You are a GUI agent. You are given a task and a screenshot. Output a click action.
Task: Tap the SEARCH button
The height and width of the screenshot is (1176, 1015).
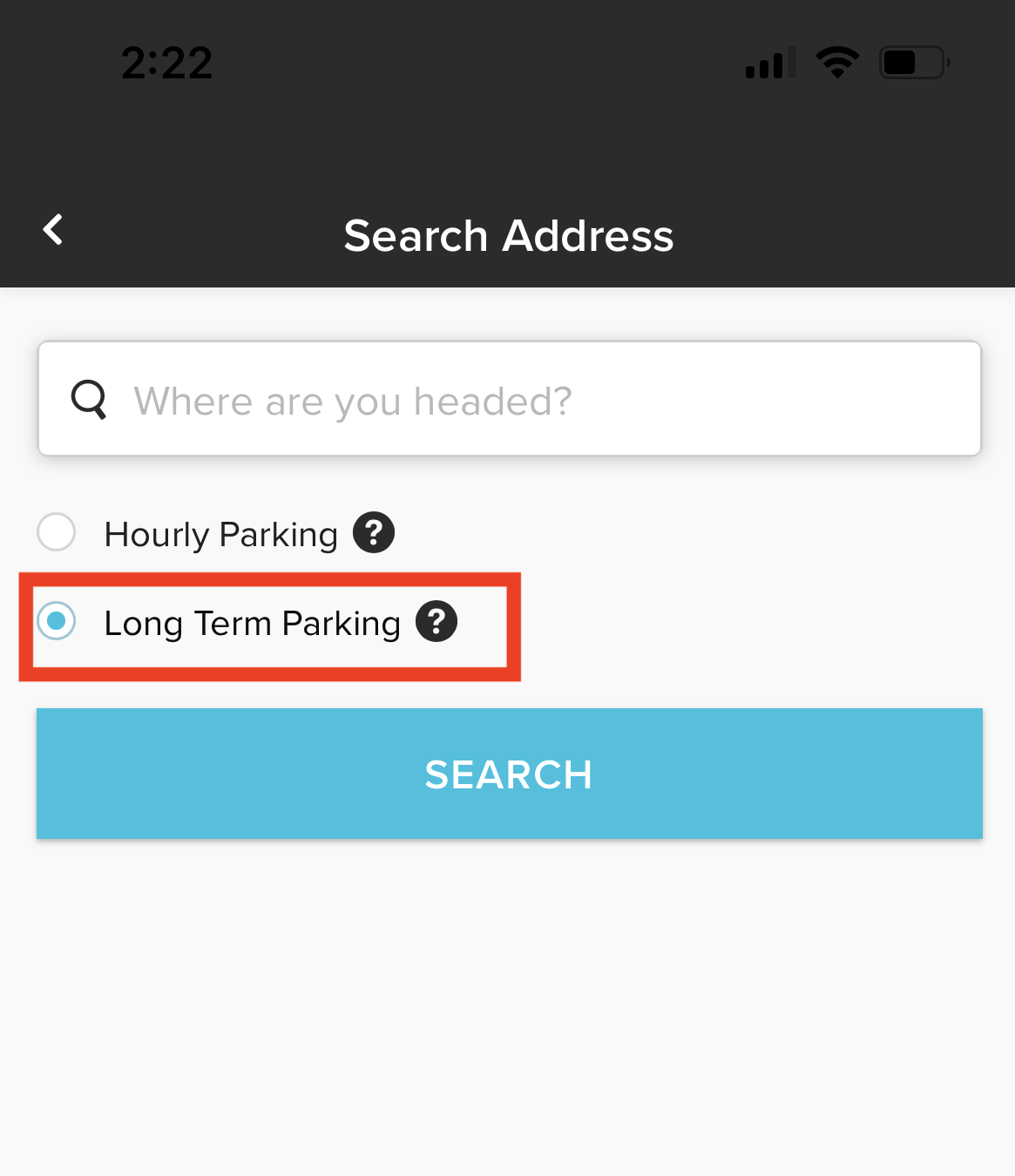(509, 774)
